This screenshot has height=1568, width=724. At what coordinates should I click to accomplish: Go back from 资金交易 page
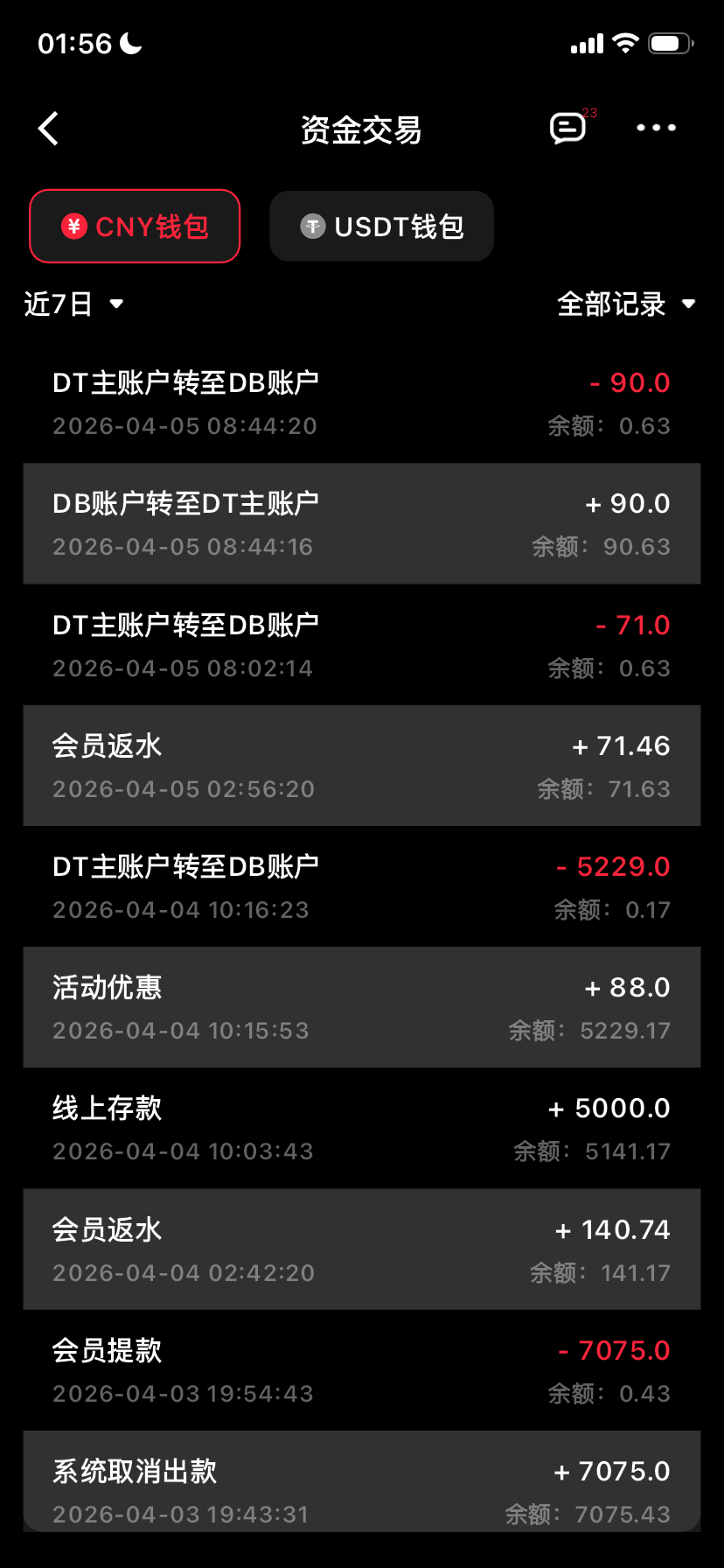[x=49, y=129]
